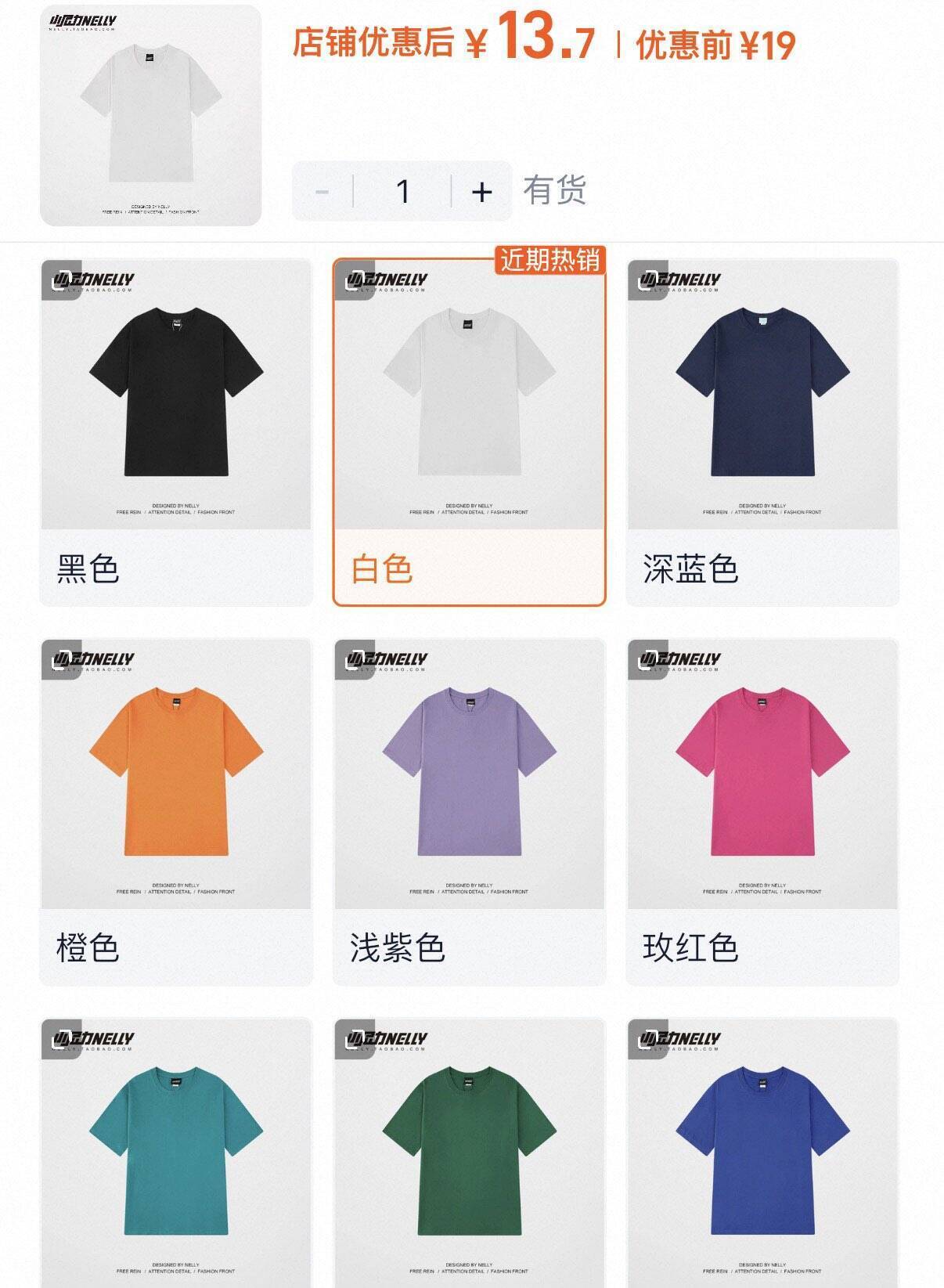Choose the 白色 color option

[469, 432]
